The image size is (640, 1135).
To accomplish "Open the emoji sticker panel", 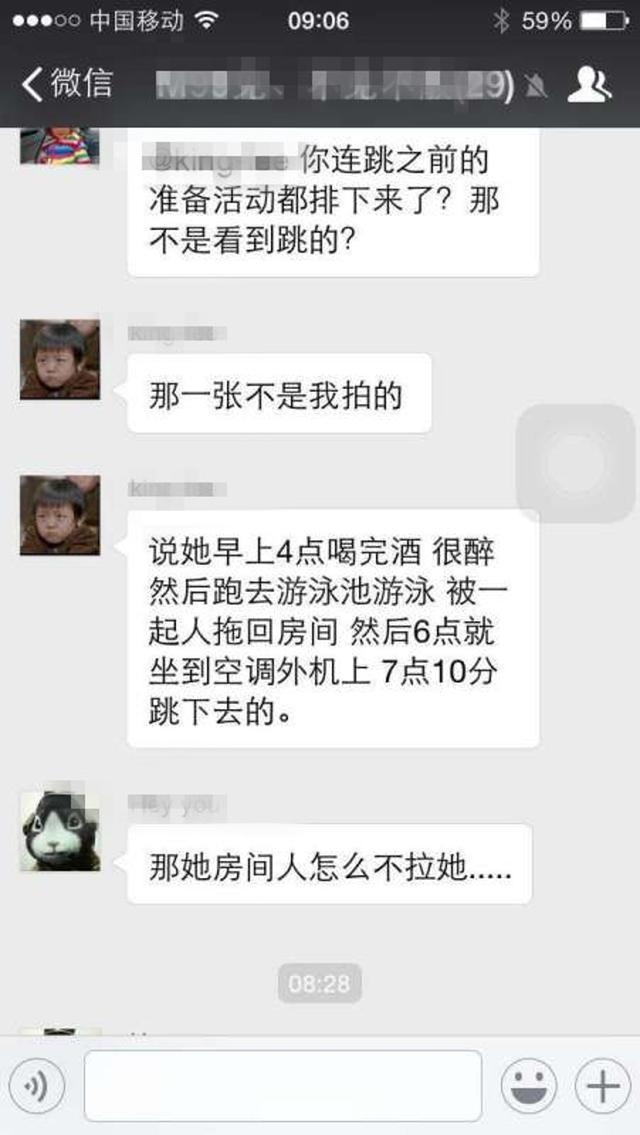I will click(x=529, y=1086).
